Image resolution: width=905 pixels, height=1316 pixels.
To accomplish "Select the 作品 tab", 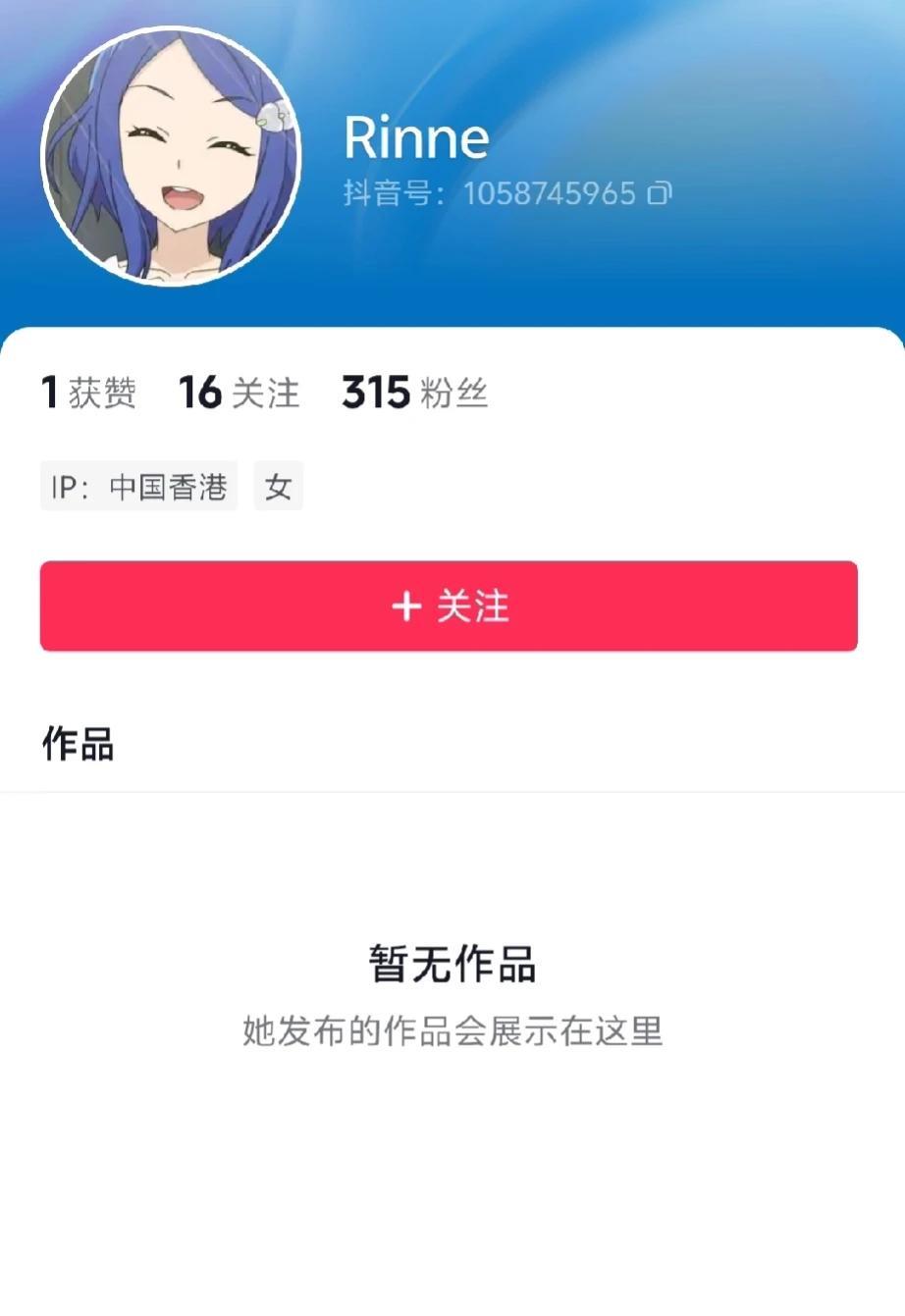I will [78, 744].
